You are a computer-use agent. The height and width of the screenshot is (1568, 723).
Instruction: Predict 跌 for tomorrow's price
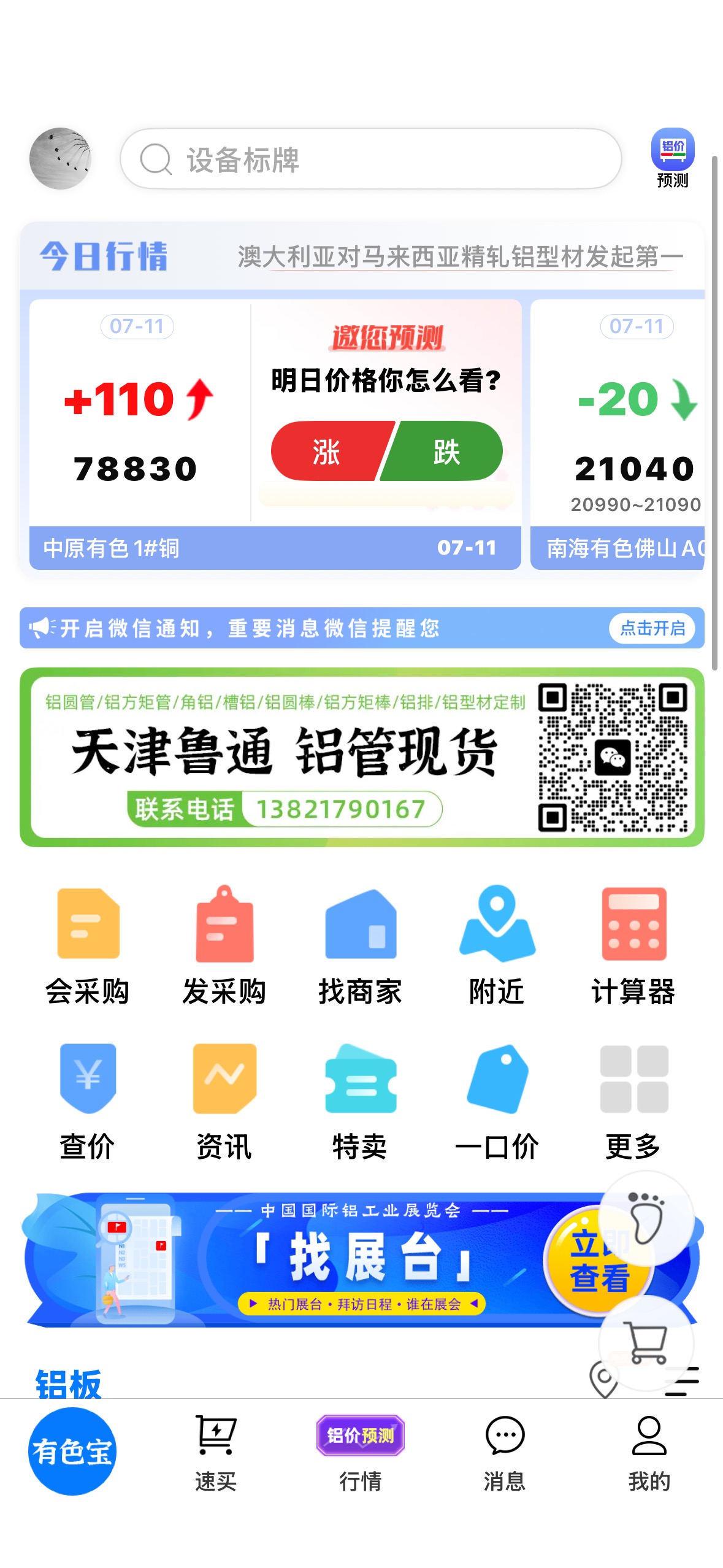point(443,452)
